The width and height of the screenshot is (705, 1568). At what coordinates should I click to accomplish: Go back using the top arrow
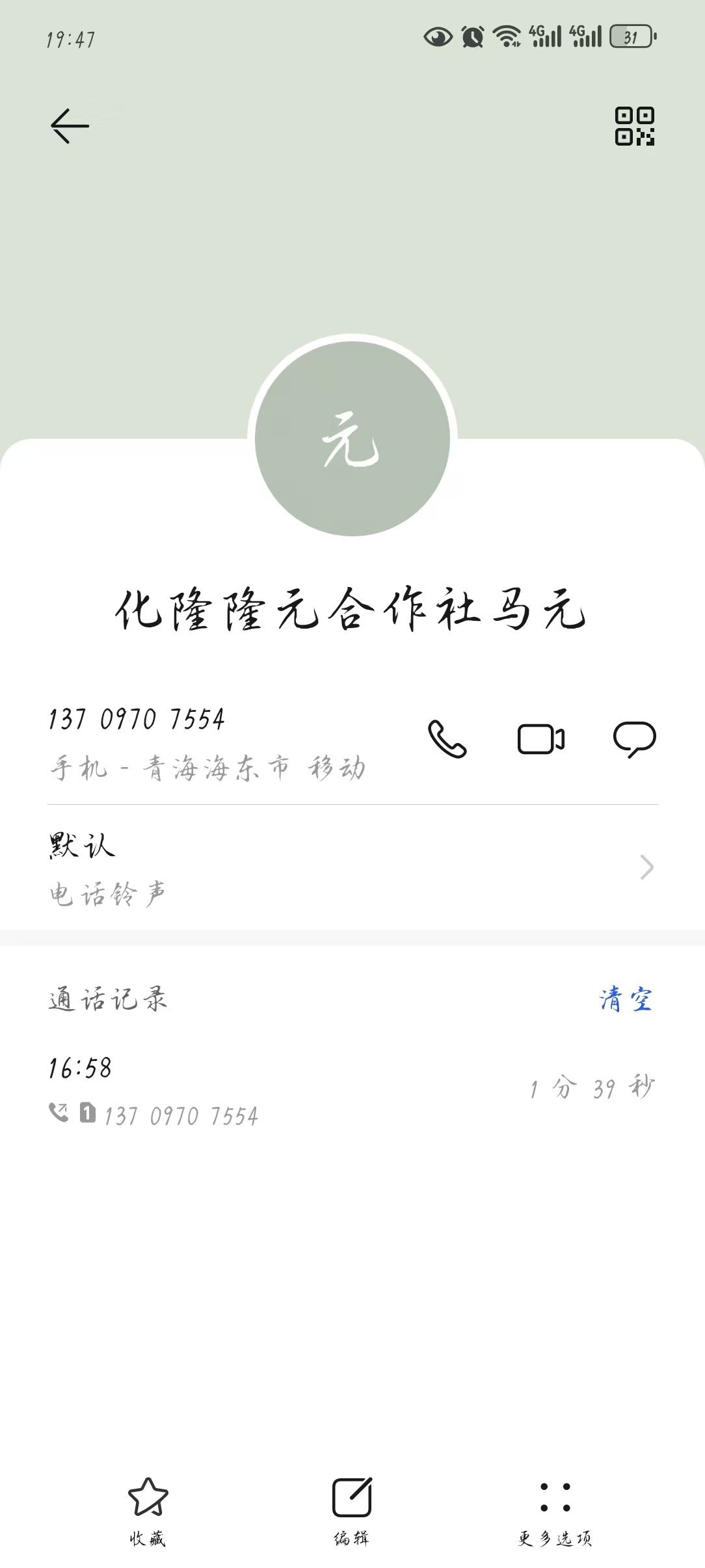[70, 125]
